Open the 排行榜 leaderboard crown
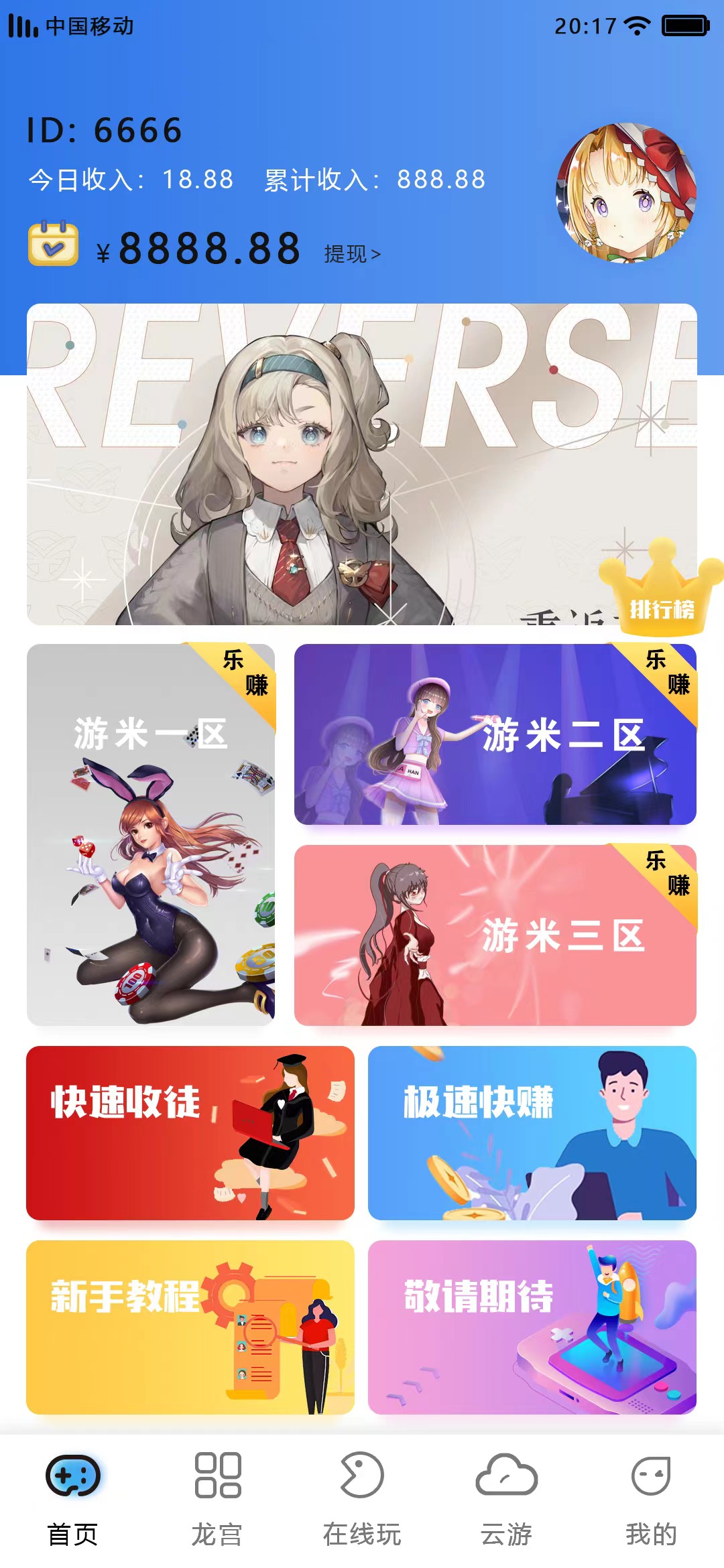Screen dimensions: 724x1568 tap(661, 587)
